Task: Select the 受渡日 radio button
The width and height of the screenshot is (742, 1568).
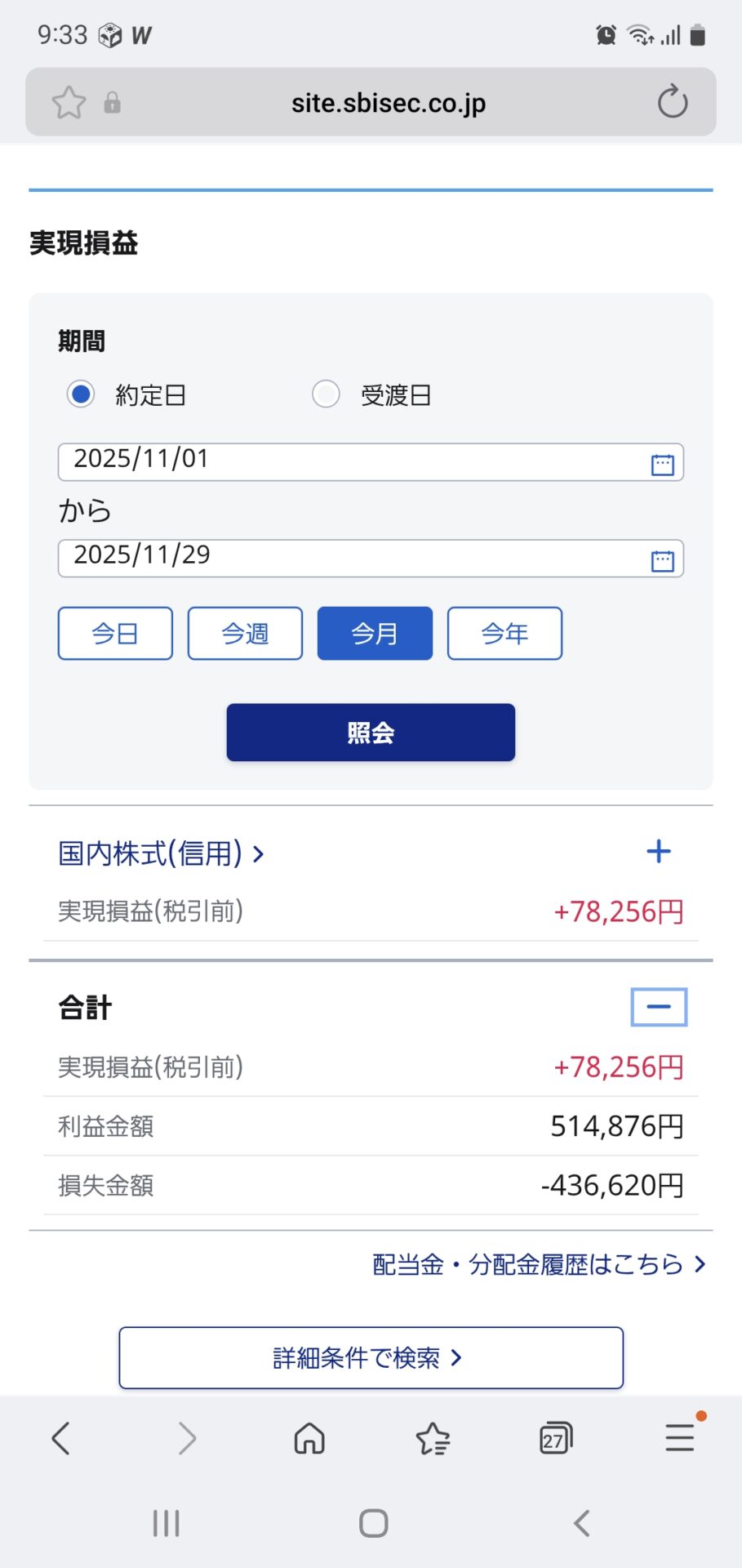Action: (327, 394)
